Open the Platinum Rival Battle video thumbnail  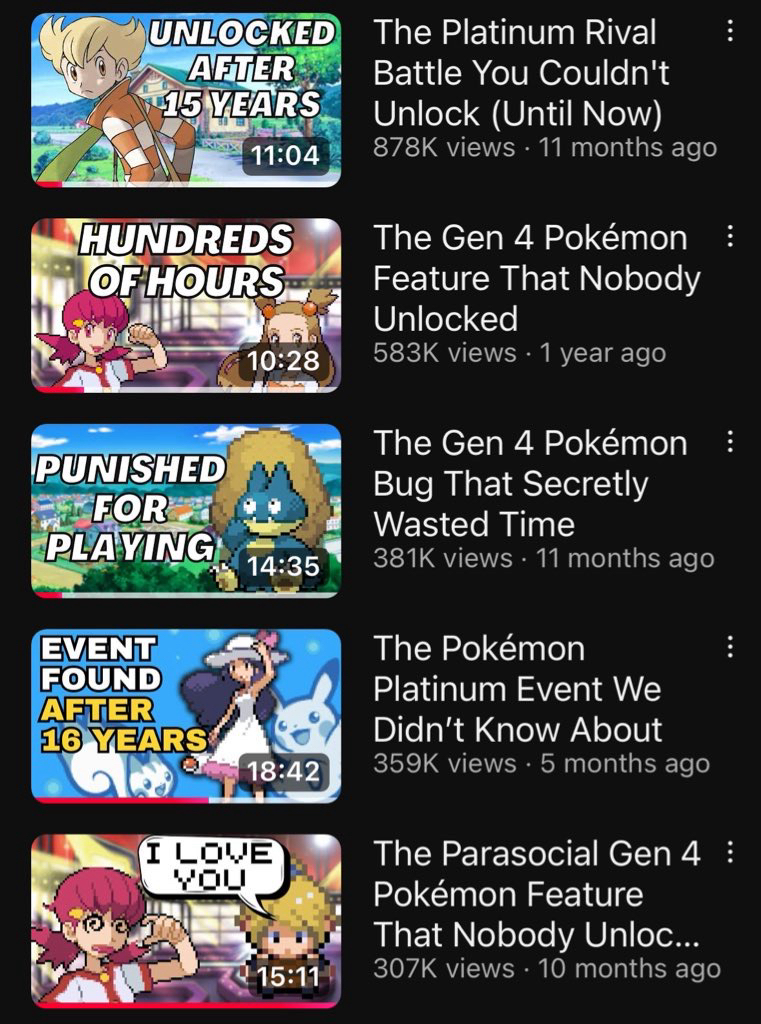(x=186, y=100)
